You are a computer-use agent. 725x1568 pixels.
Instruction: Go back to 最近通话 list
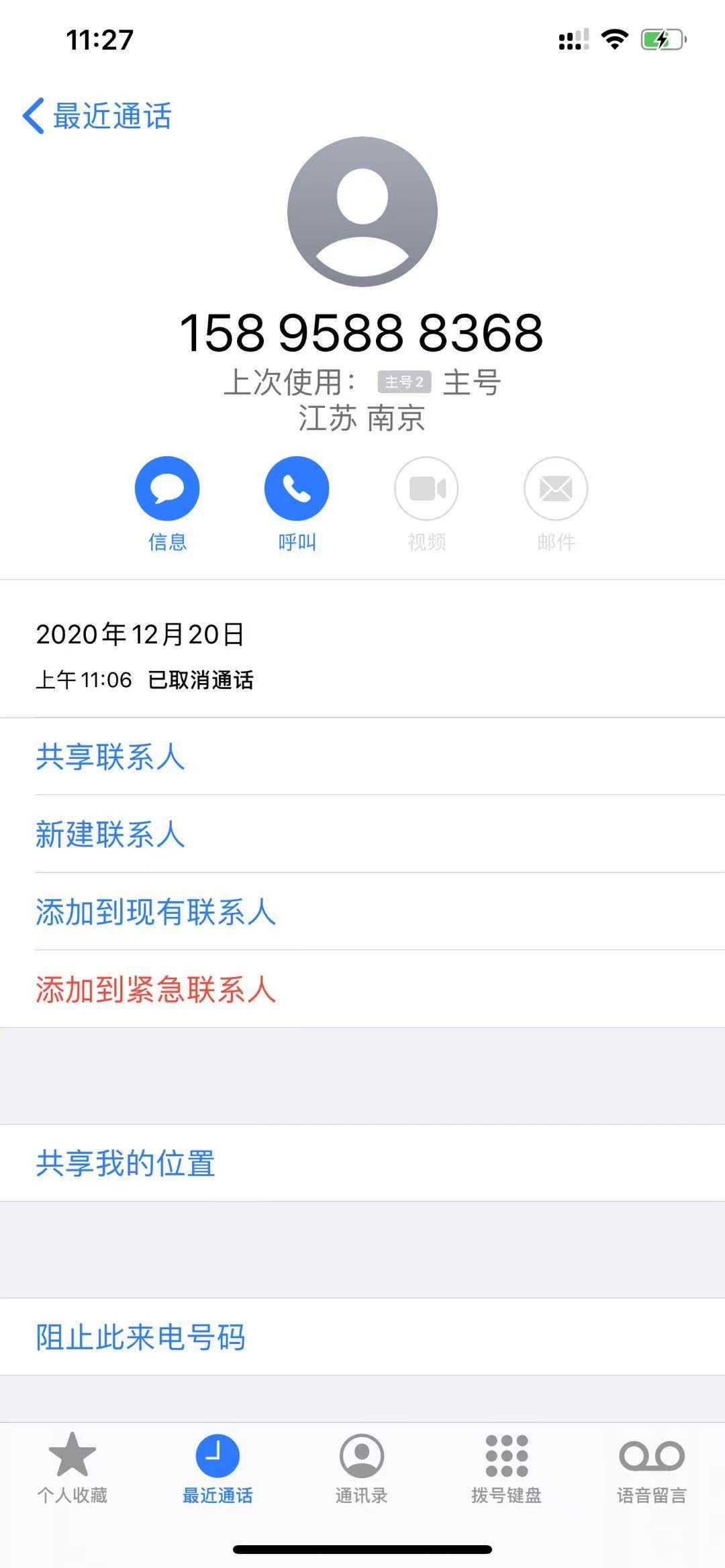(x=97, y=116)
